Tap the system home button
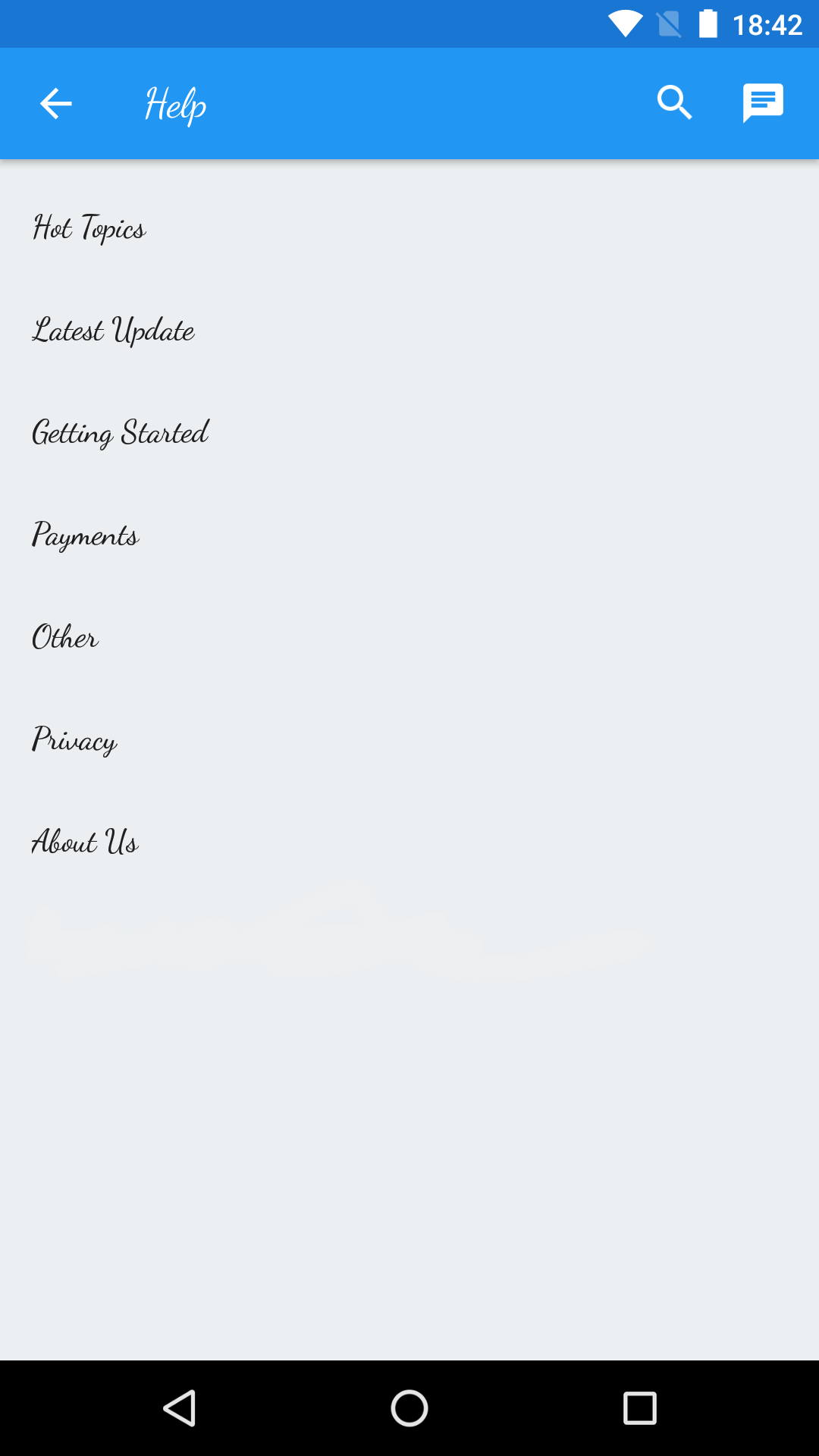819x1456 pixels. click(409, 1408)
